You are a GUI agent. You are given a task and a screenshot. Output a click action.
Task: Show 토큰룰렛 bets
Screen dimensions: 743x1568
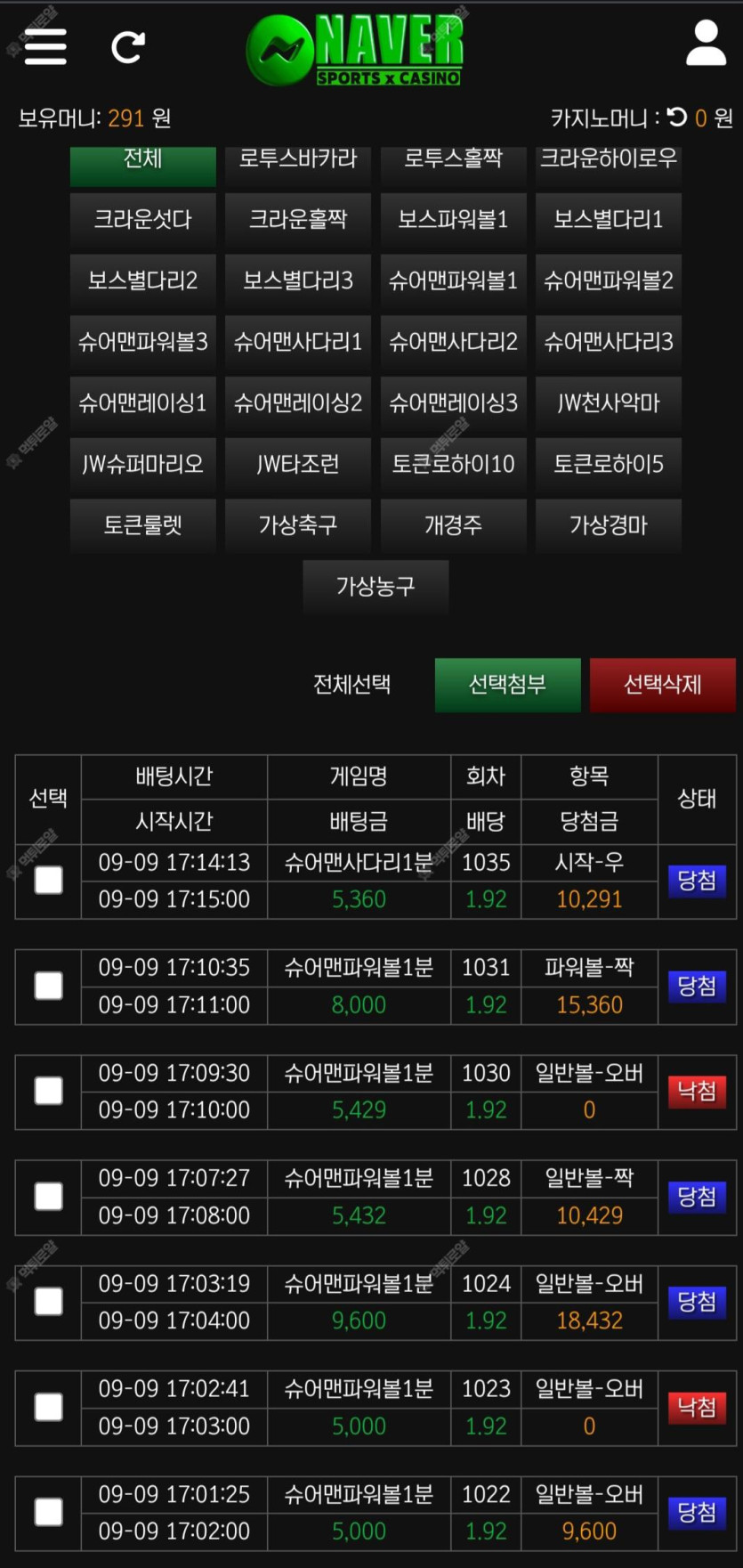[x=142, y=525]
